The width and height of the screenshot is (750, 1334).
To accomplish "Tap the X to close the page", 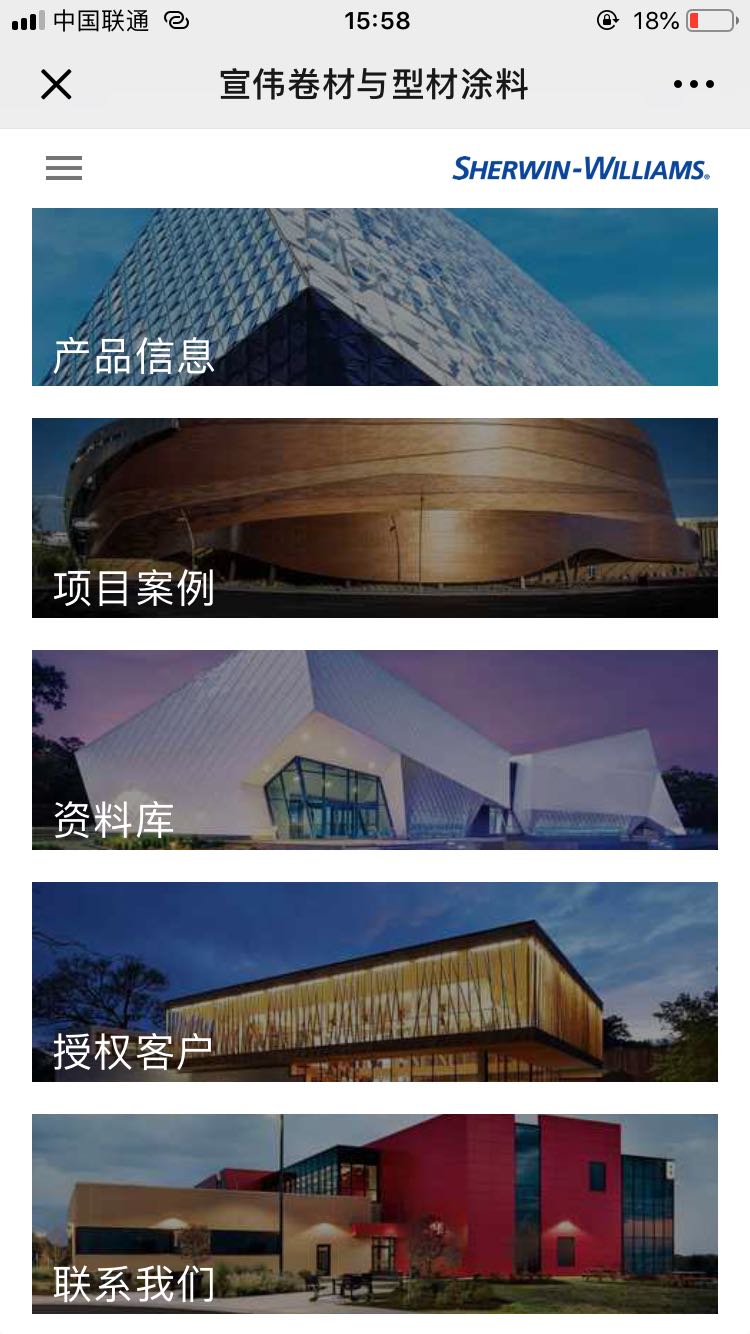I will [x=56, y=84].
